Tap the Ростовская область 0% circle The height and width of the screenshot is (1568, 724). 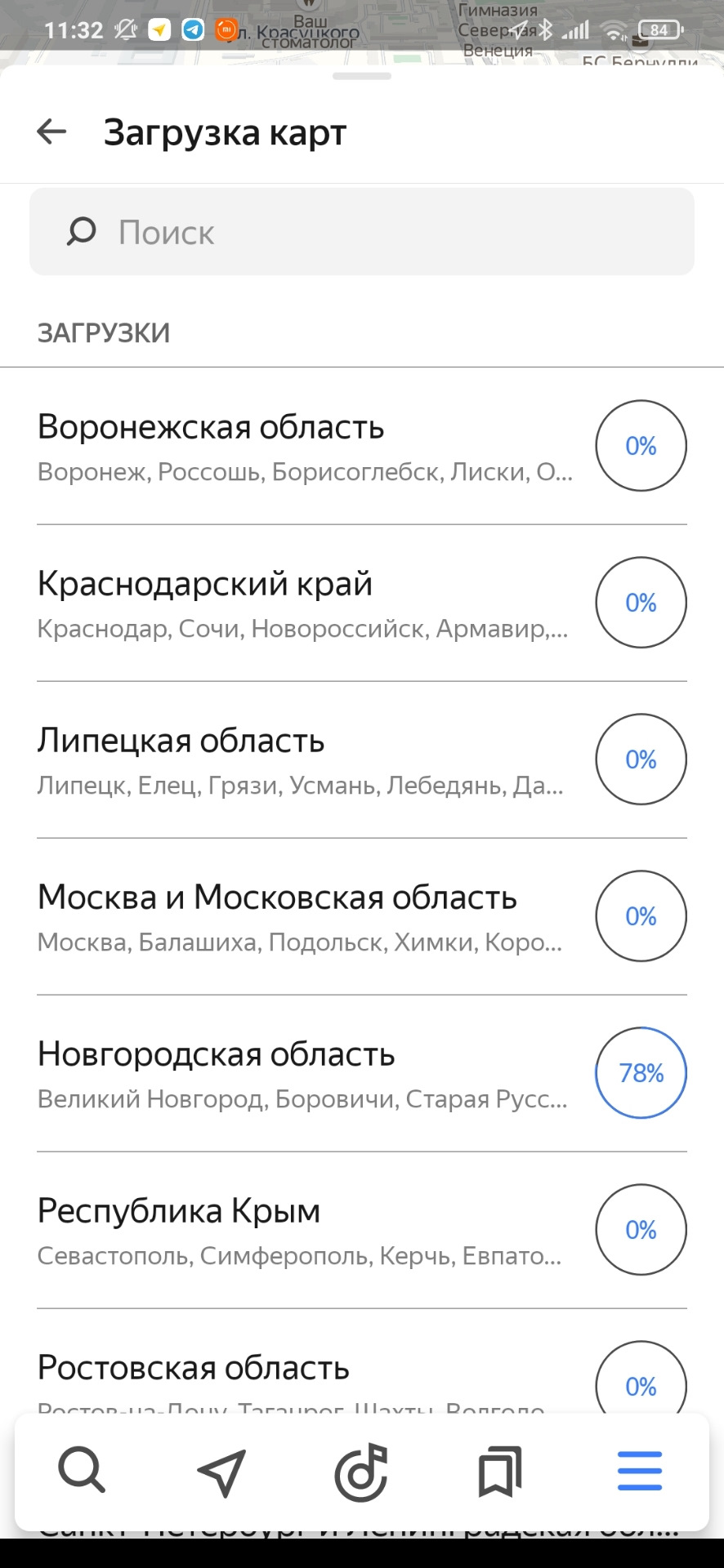tap(641, 1383)
